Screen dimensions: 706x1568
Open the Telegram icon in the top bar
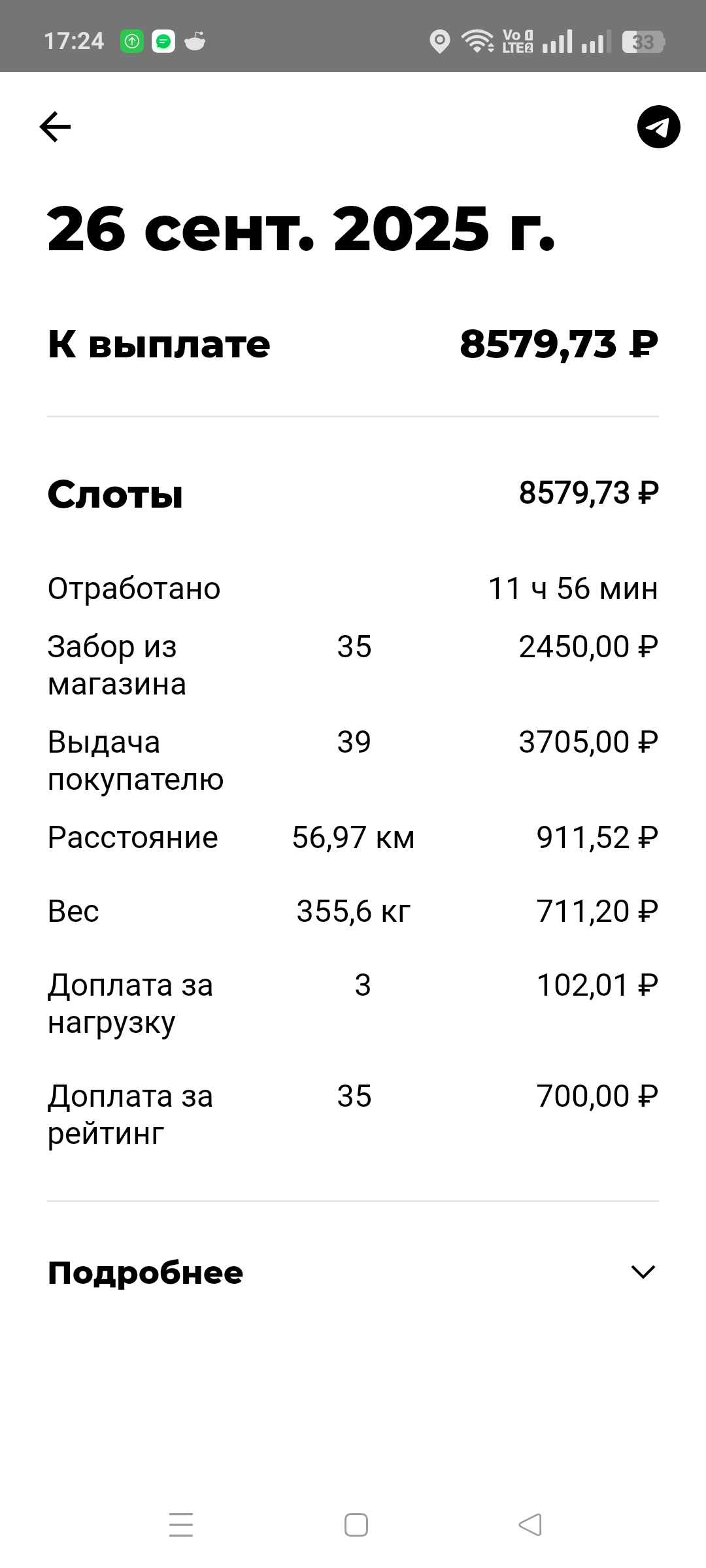tap(658, 127)
